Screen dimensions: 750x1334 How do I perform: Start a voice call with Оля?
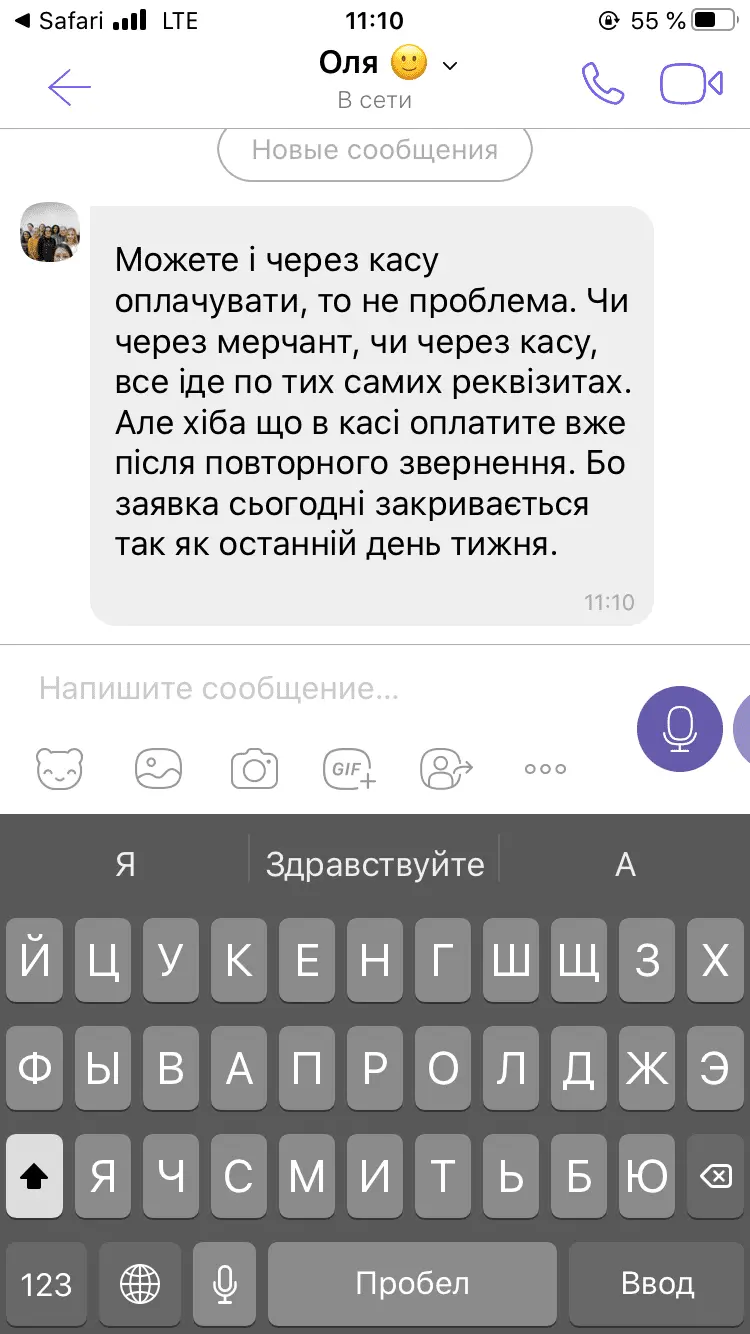(603, 85)
